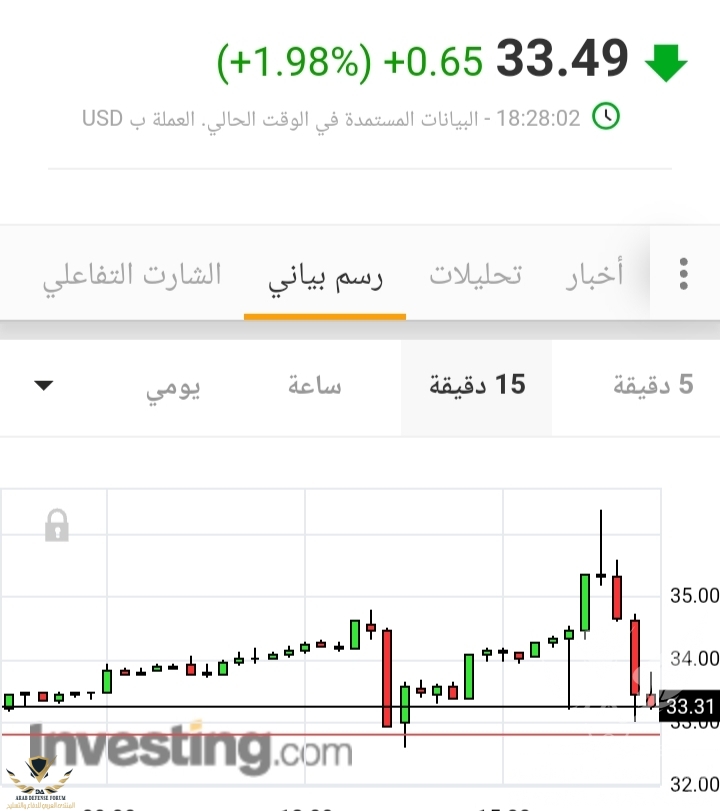Tap the lock icon on the chart
720x811 pixels.
pos(56,524)
